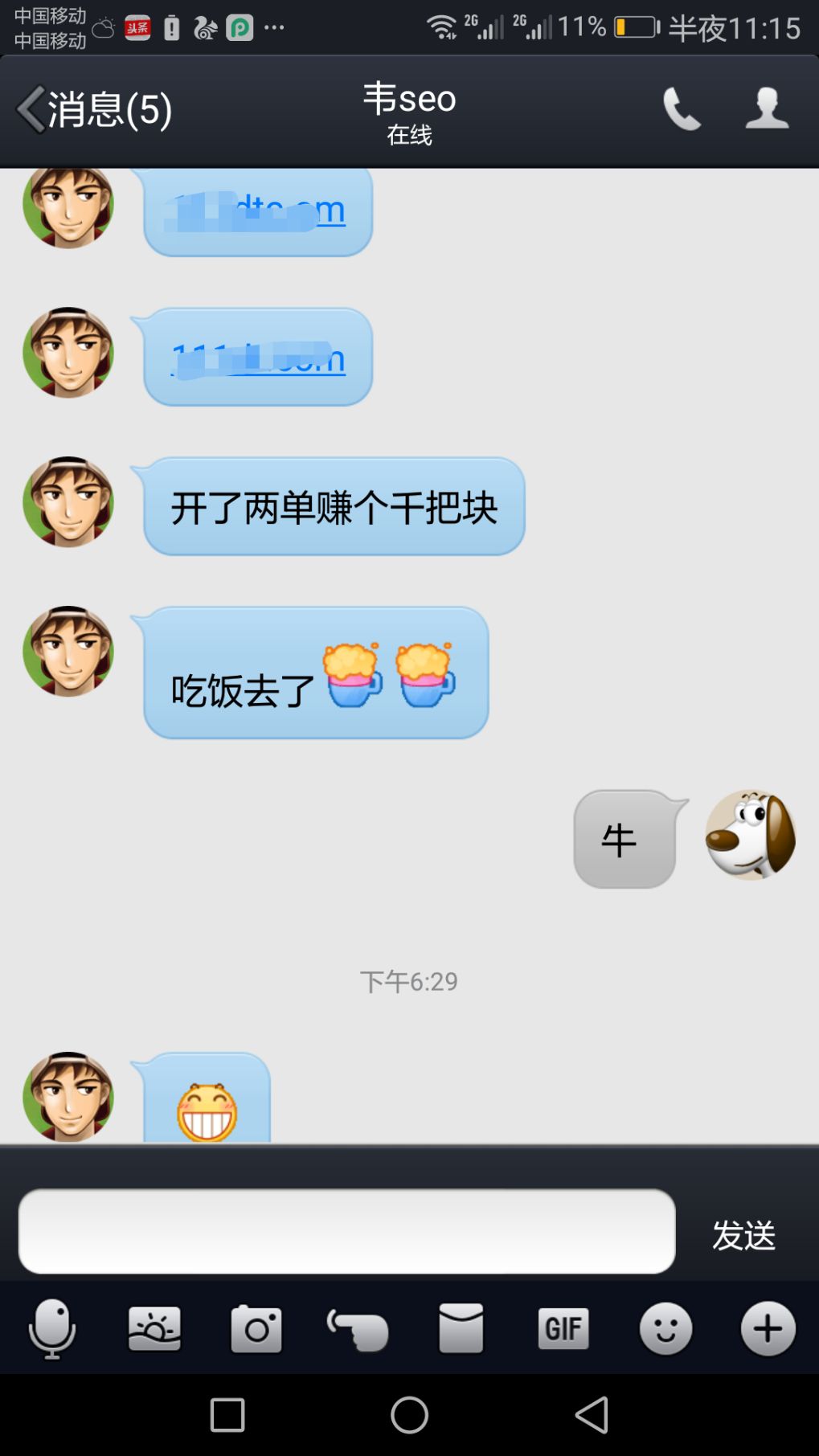Tap the message input field
The height and width of the screenshot is (1456, 819).
[346, 1231]
